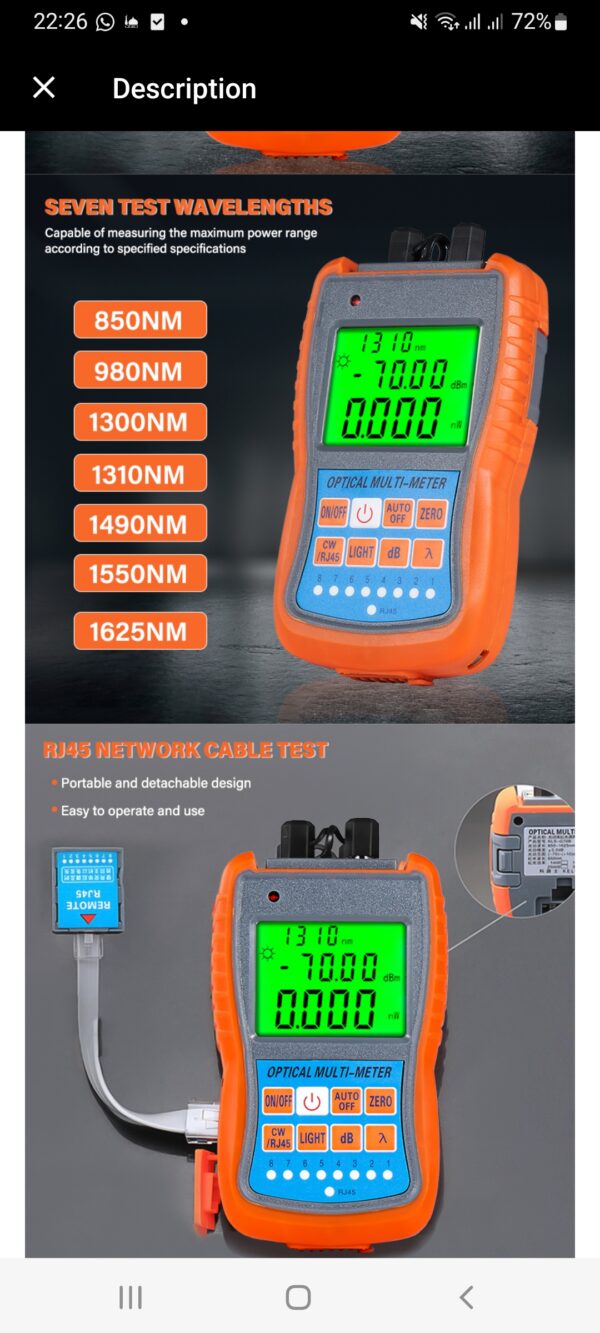Go back using the system back button
600x1333 pixels.
pos(466,1297)
